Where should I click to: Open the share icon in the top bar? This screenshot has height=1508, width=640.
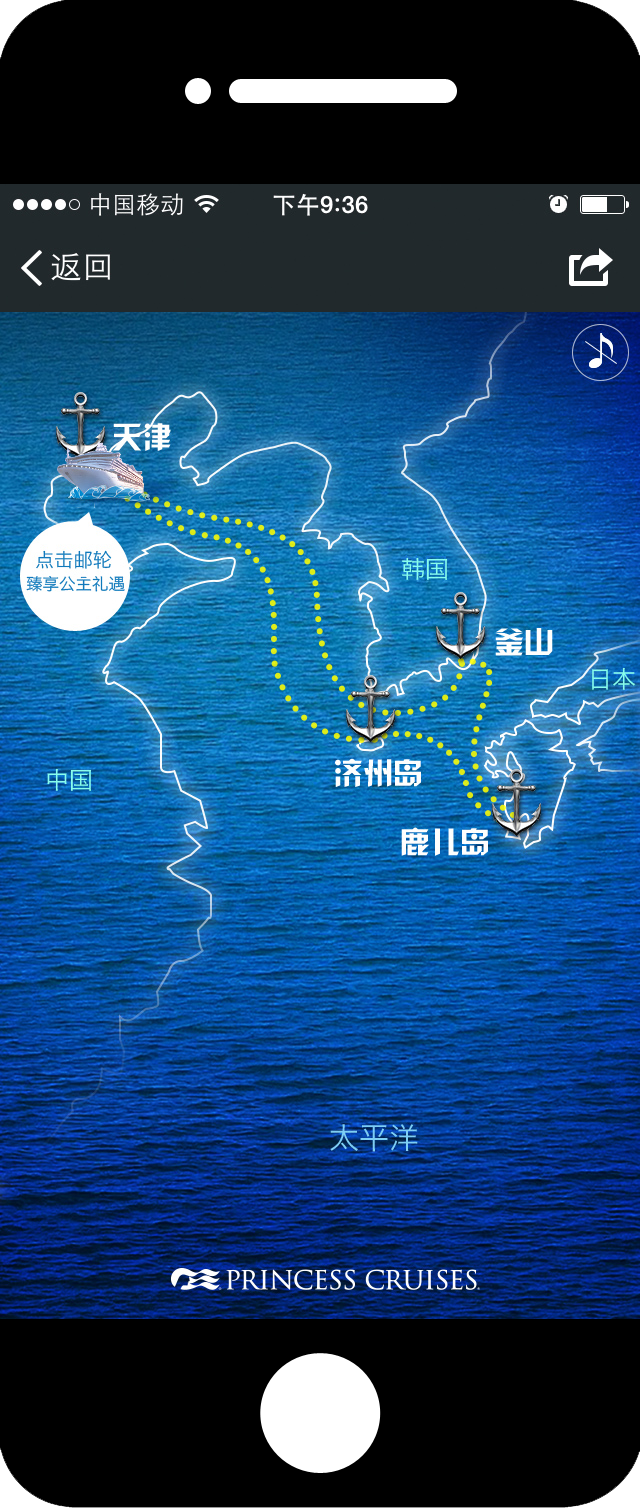tap(590, 267)
